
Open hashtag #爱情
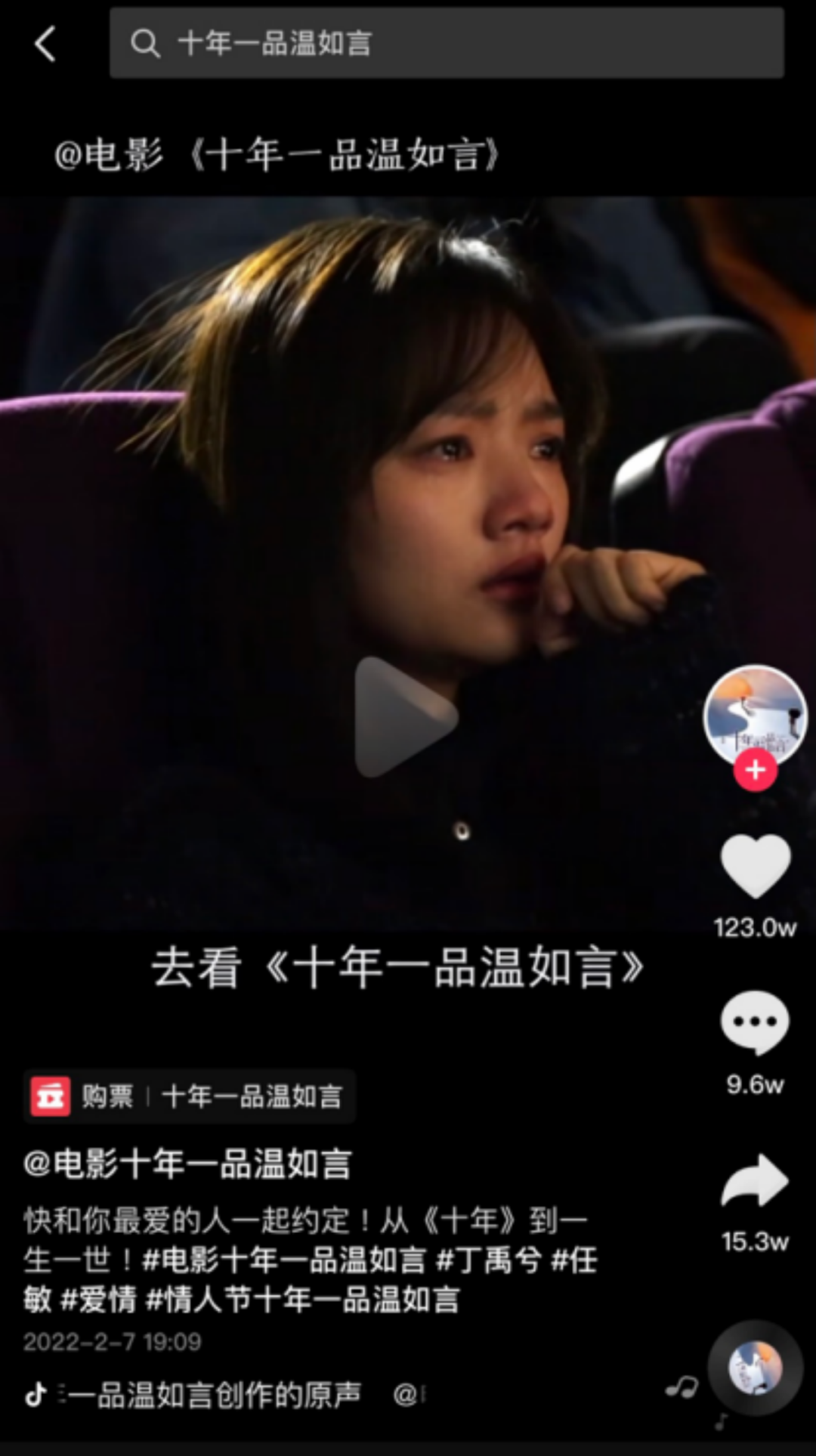[98, 1300]
